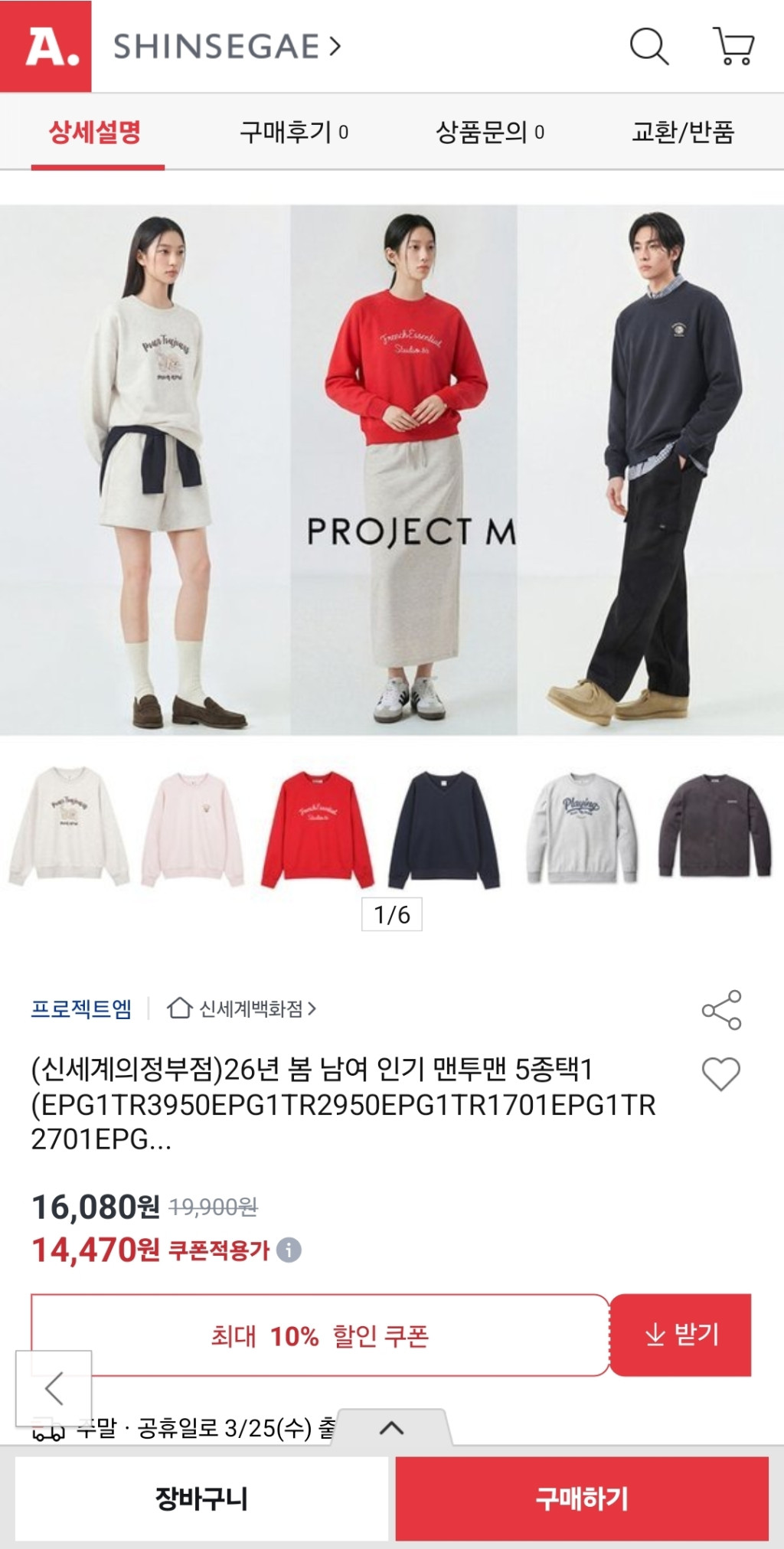
Task: Share this product
Action: coord(721,1009)
